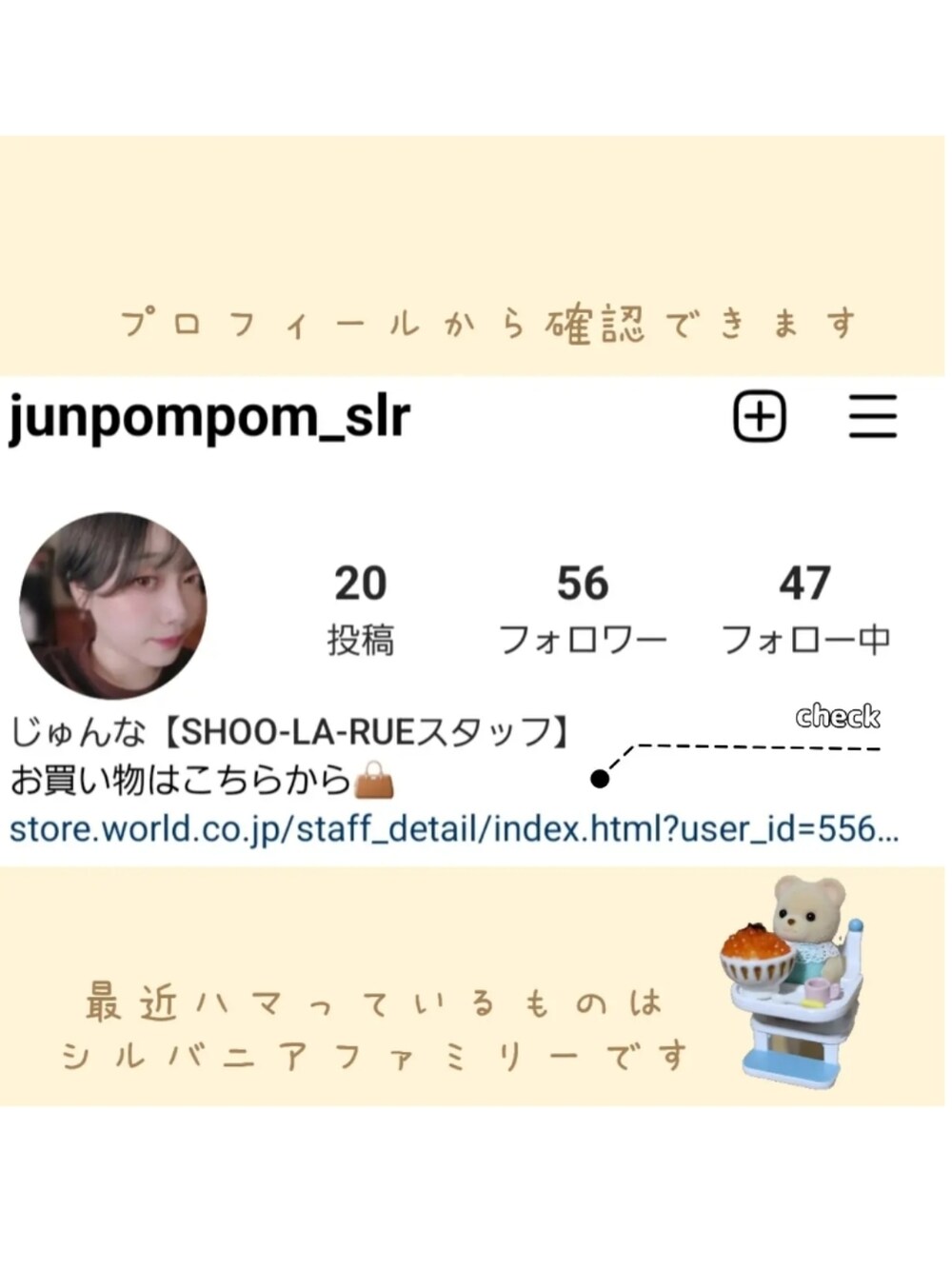The width and height of the screenshot is (952, 1269).
Task: Click the cream-colored banner background
Action: coord(476,209)
